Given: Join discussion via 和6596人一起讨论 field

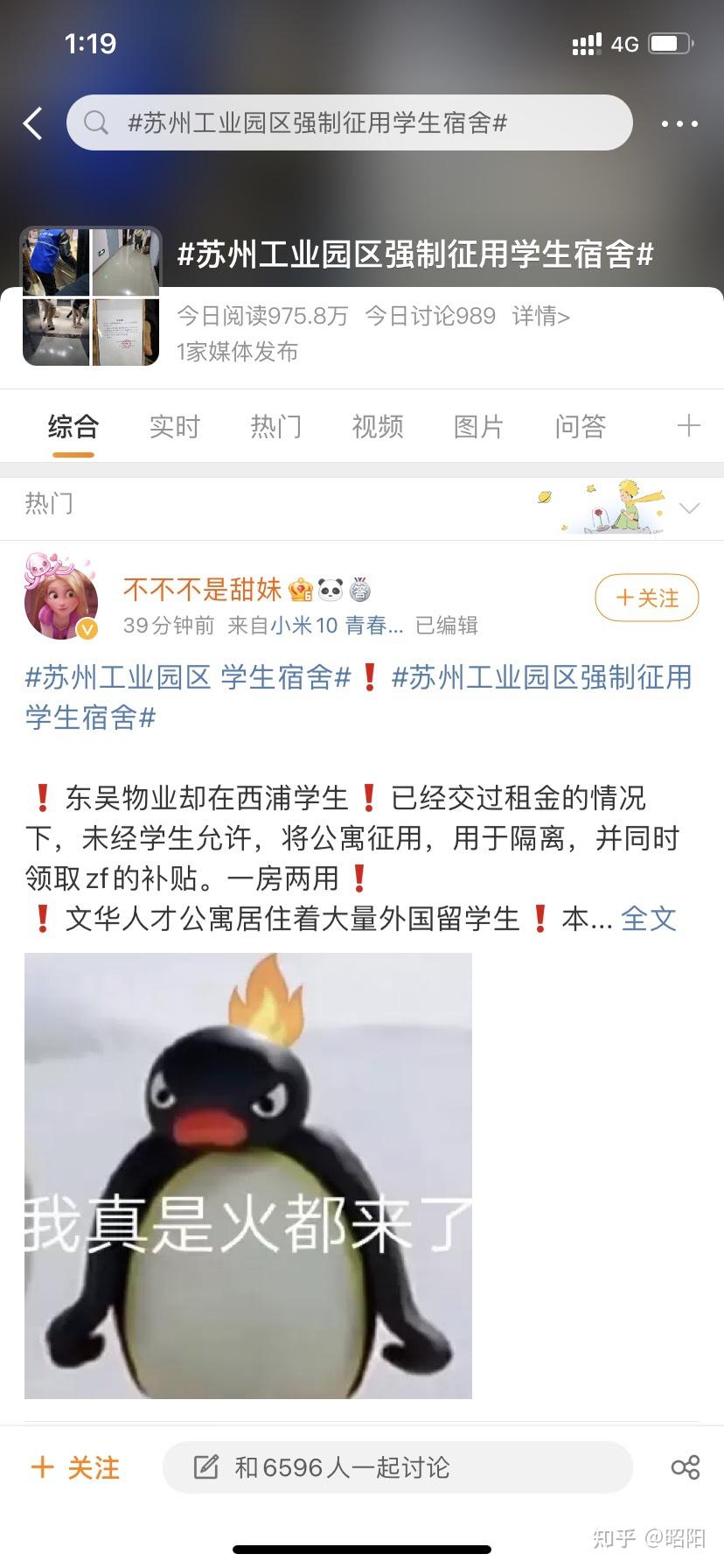Looking at the screenshot, I should [397, 1467].
